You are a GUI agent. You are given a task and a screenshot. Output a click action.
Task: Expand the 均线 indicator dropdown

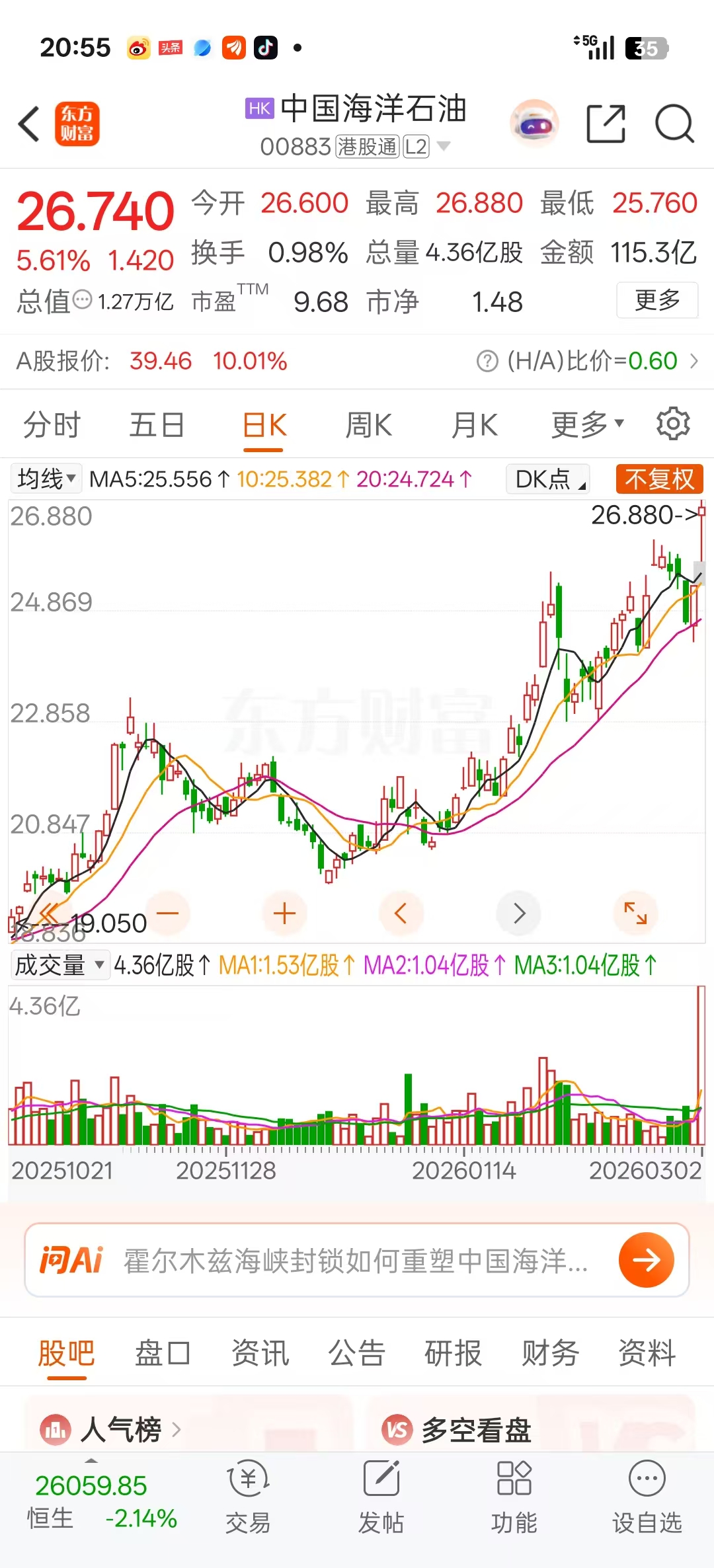pos(46,479)
